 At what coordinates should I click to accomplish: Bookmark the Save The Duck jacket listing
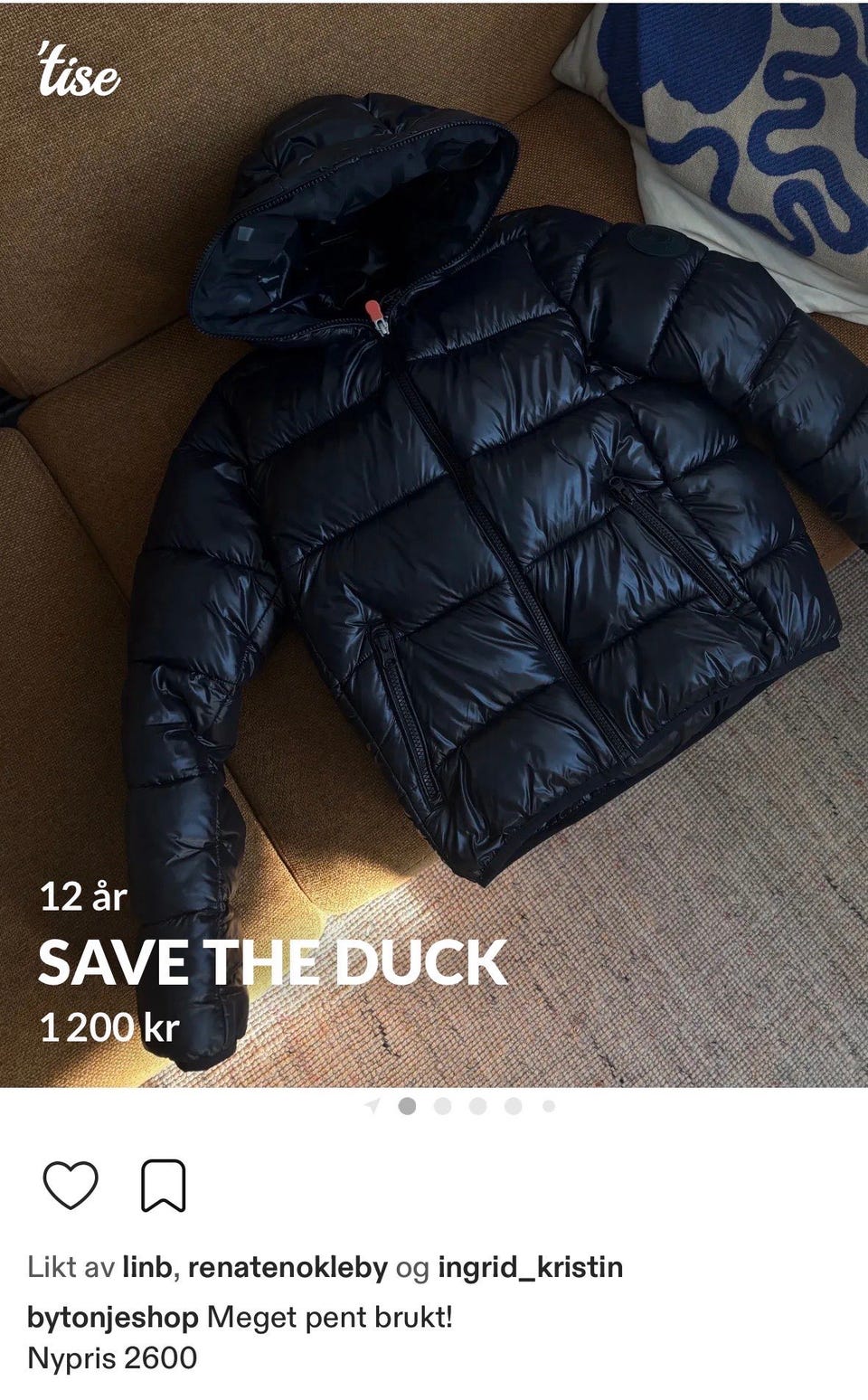[x=164, y=1185]
